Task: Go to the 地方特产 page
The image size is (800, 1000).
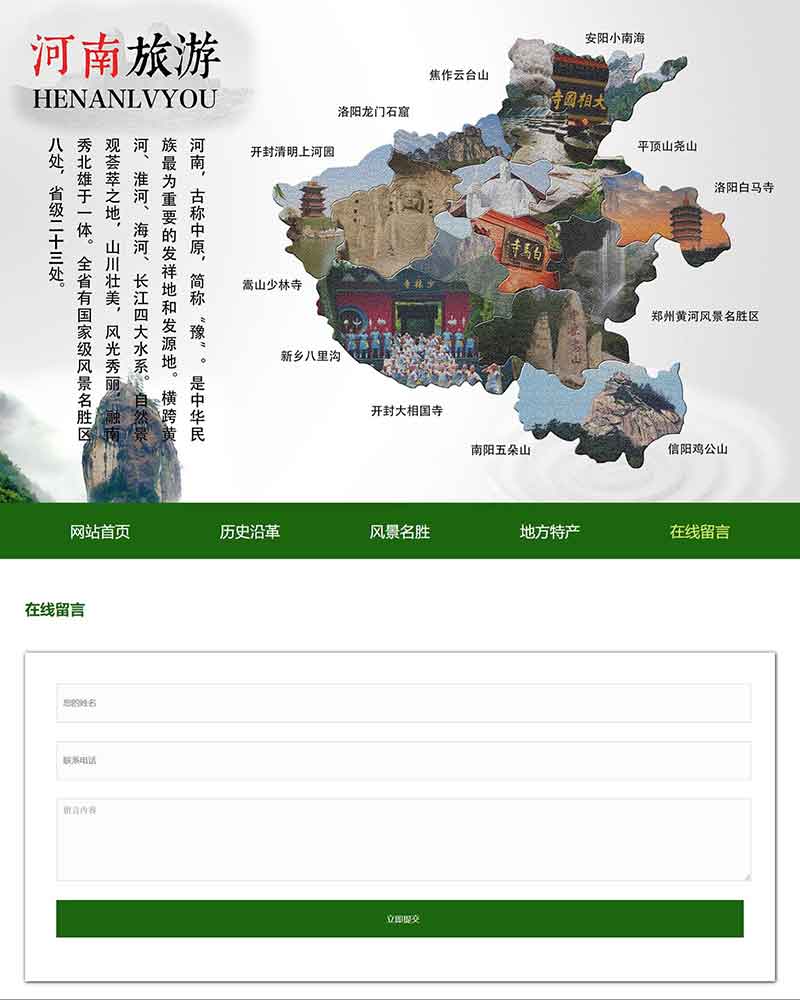Action: pos(550,532)
